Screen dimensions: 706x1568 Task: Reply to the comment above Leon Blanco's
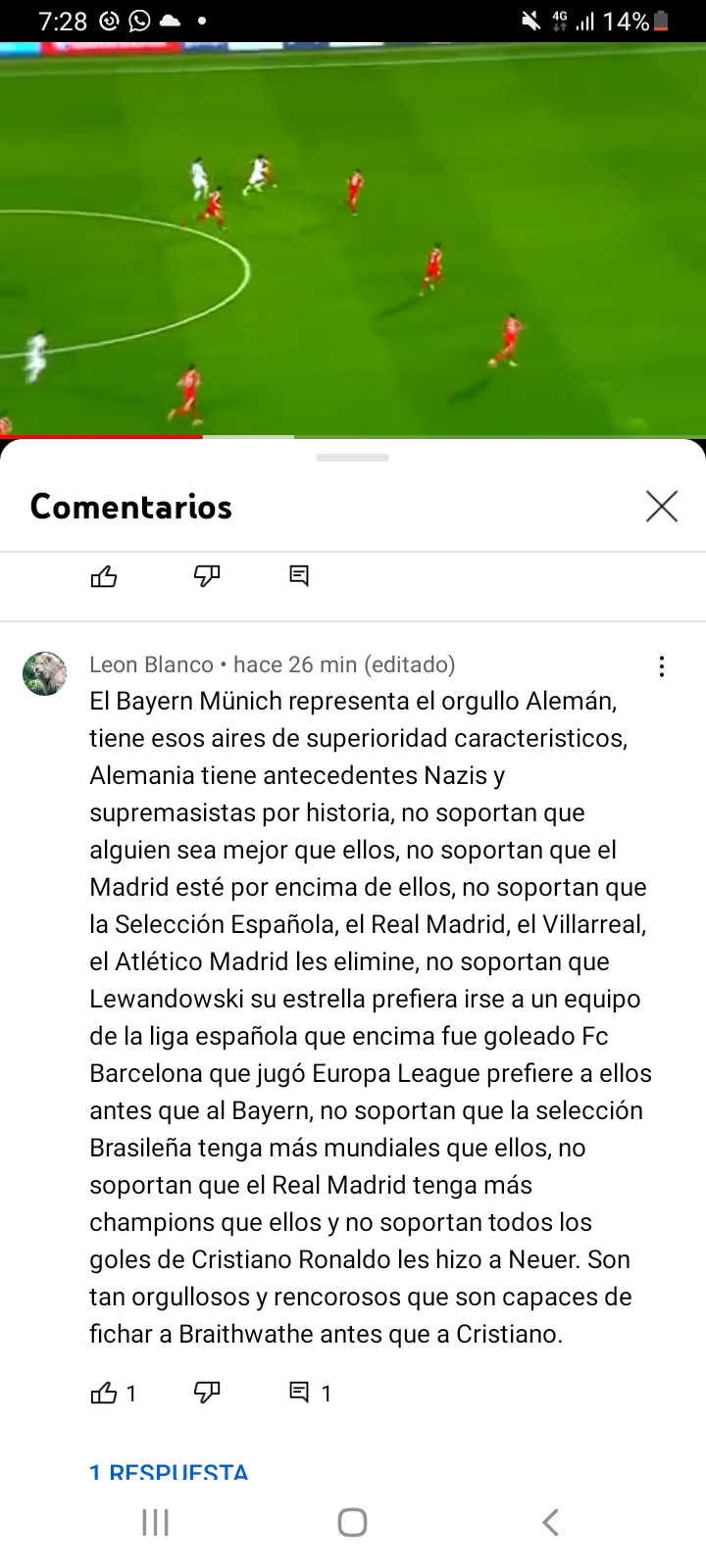(x=299, y=576)
